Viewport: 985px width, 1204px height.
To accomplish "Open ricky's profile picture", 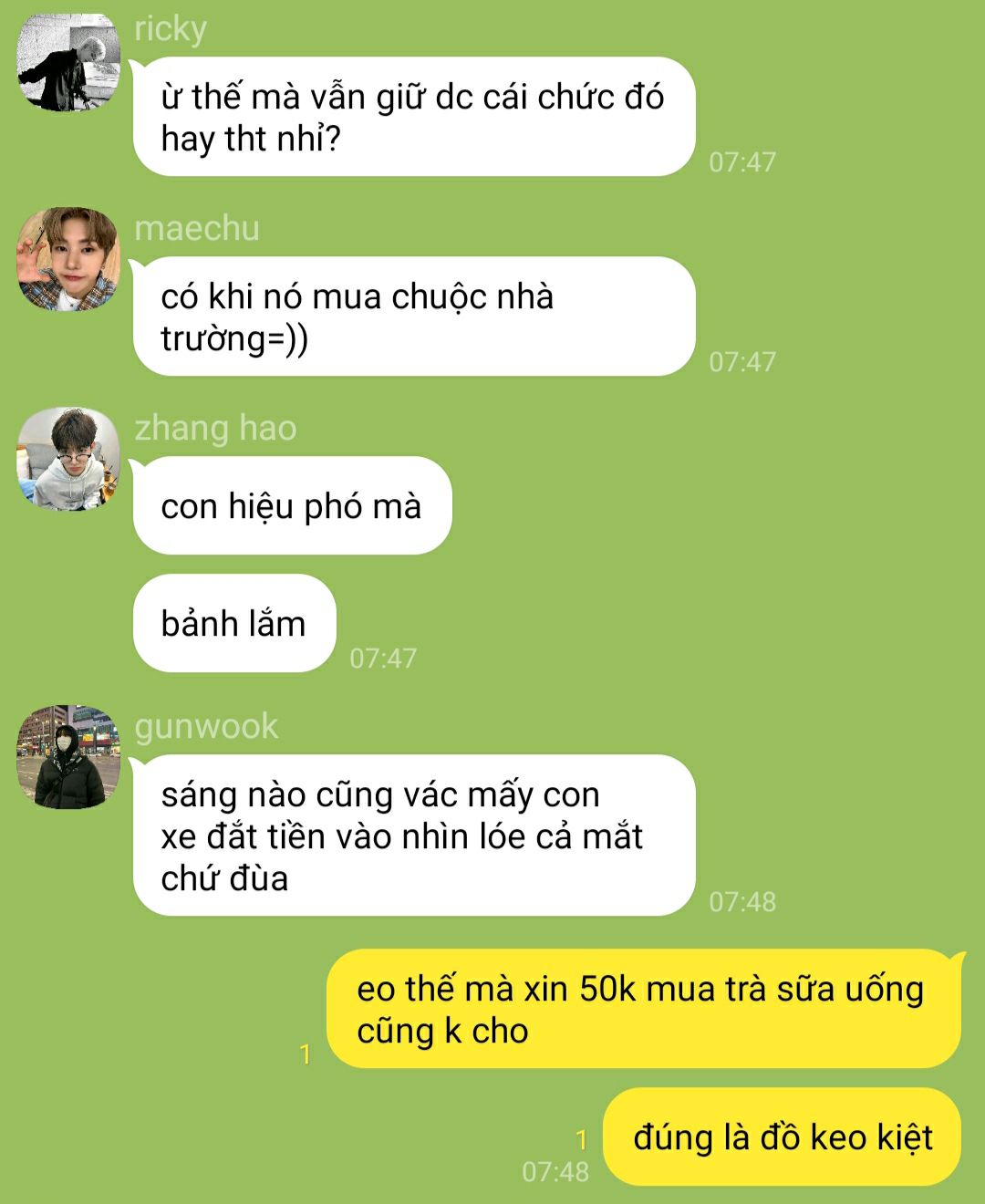I will coord(68,62).
